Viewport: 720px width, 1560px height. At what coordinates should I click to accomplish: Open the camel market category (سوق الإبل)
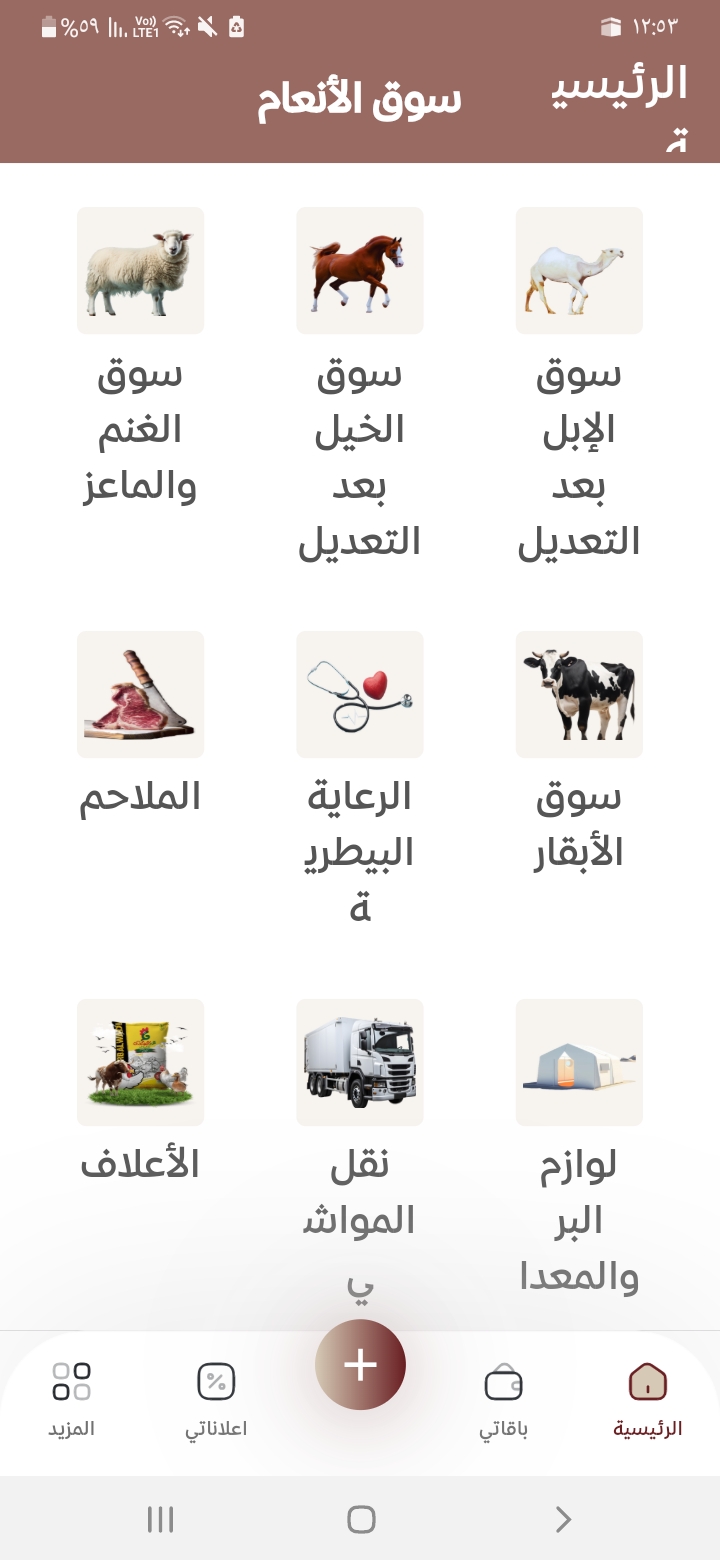pos(579,271)
